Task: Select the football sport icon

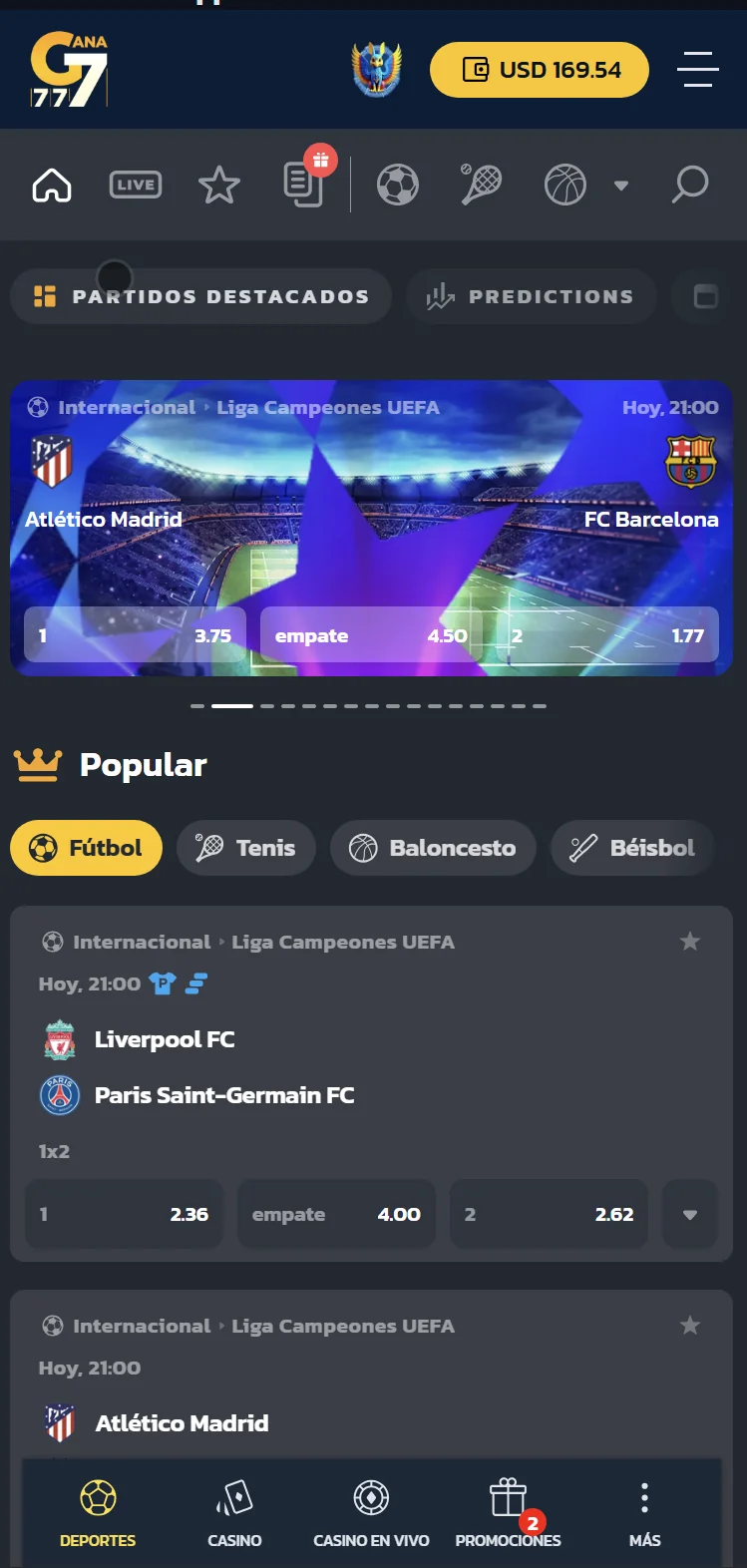Action: [x=398, y=185]
